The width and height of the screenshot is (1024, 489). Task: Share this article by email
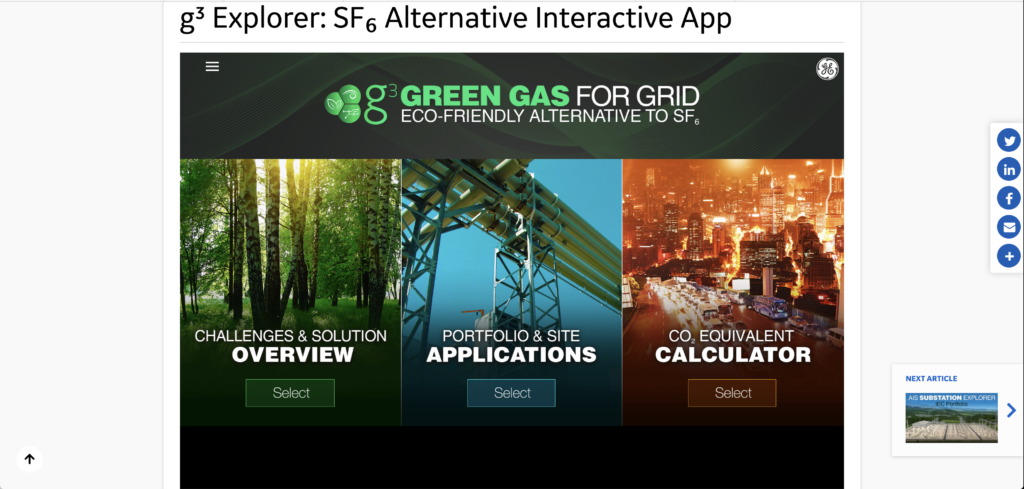point(1008,228)
